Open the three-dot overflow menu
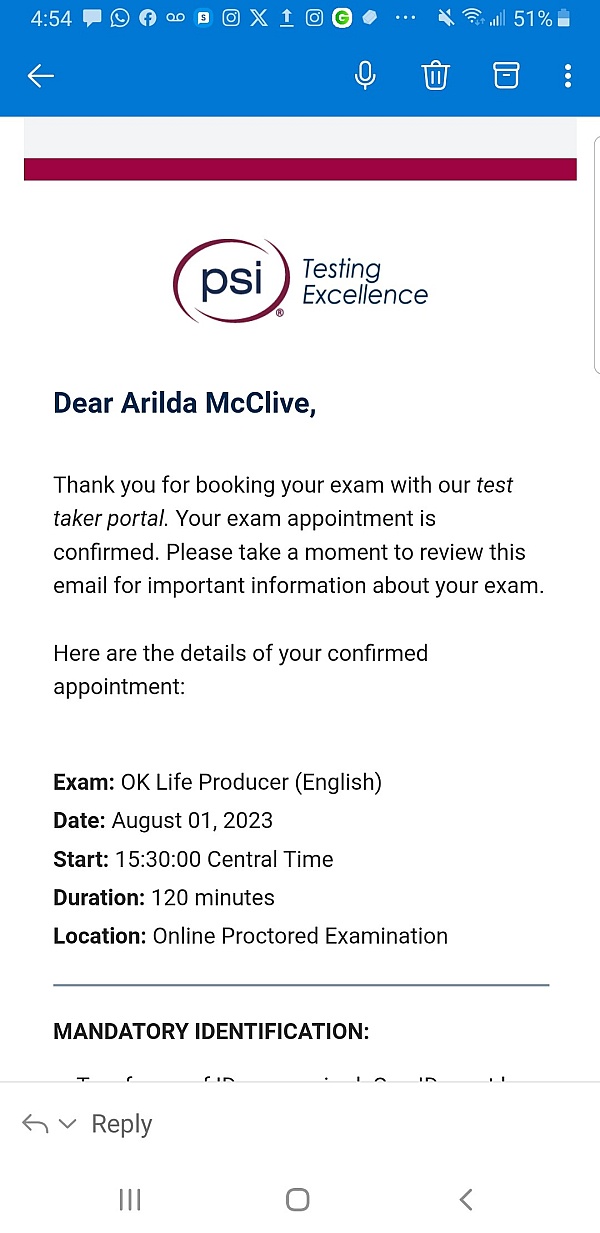600x1233 pixels. click(x=567, y=76)
